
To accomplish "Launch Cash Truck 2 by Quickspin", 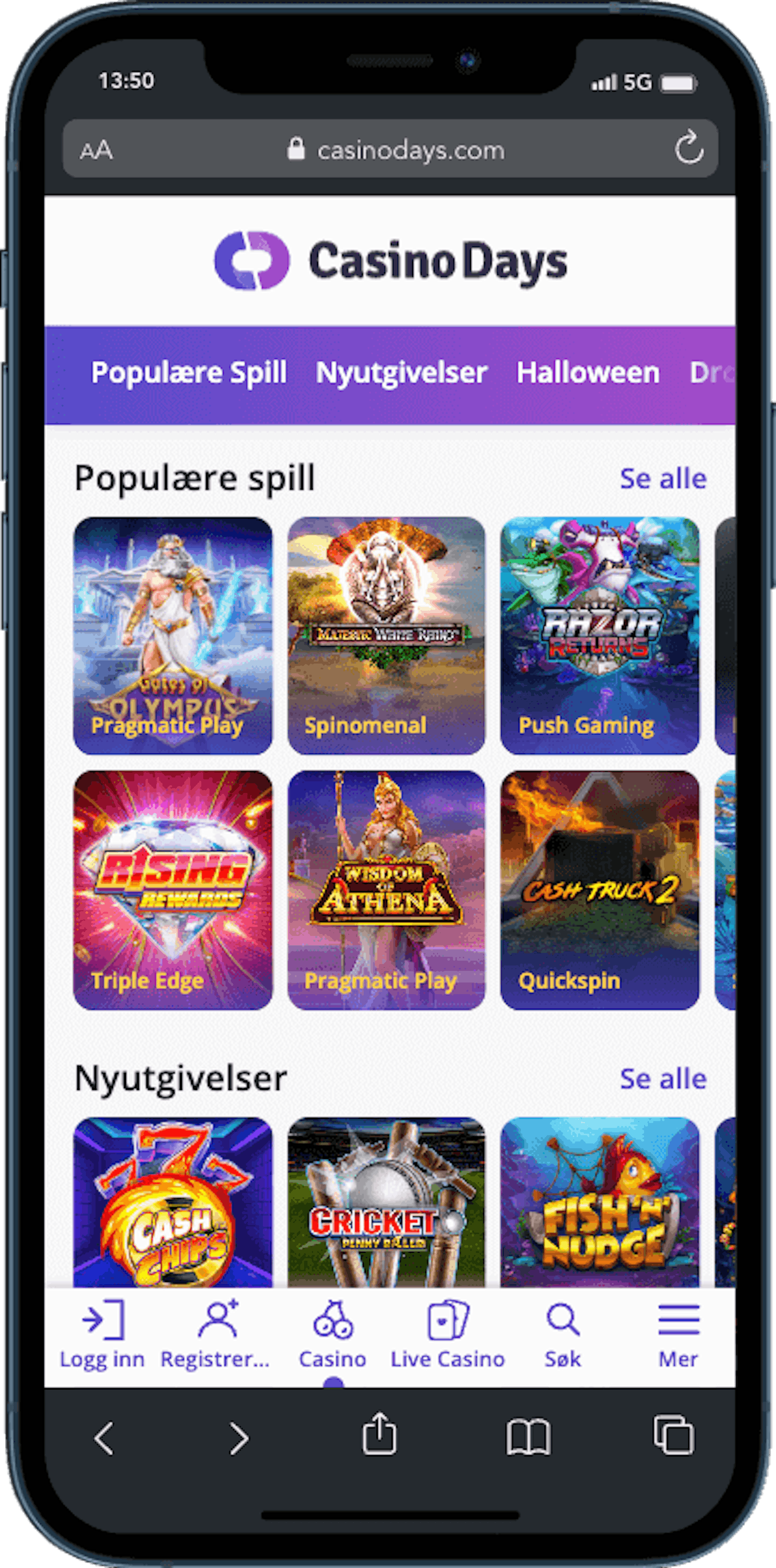I will pyautogui.click(x=599, y=889).
